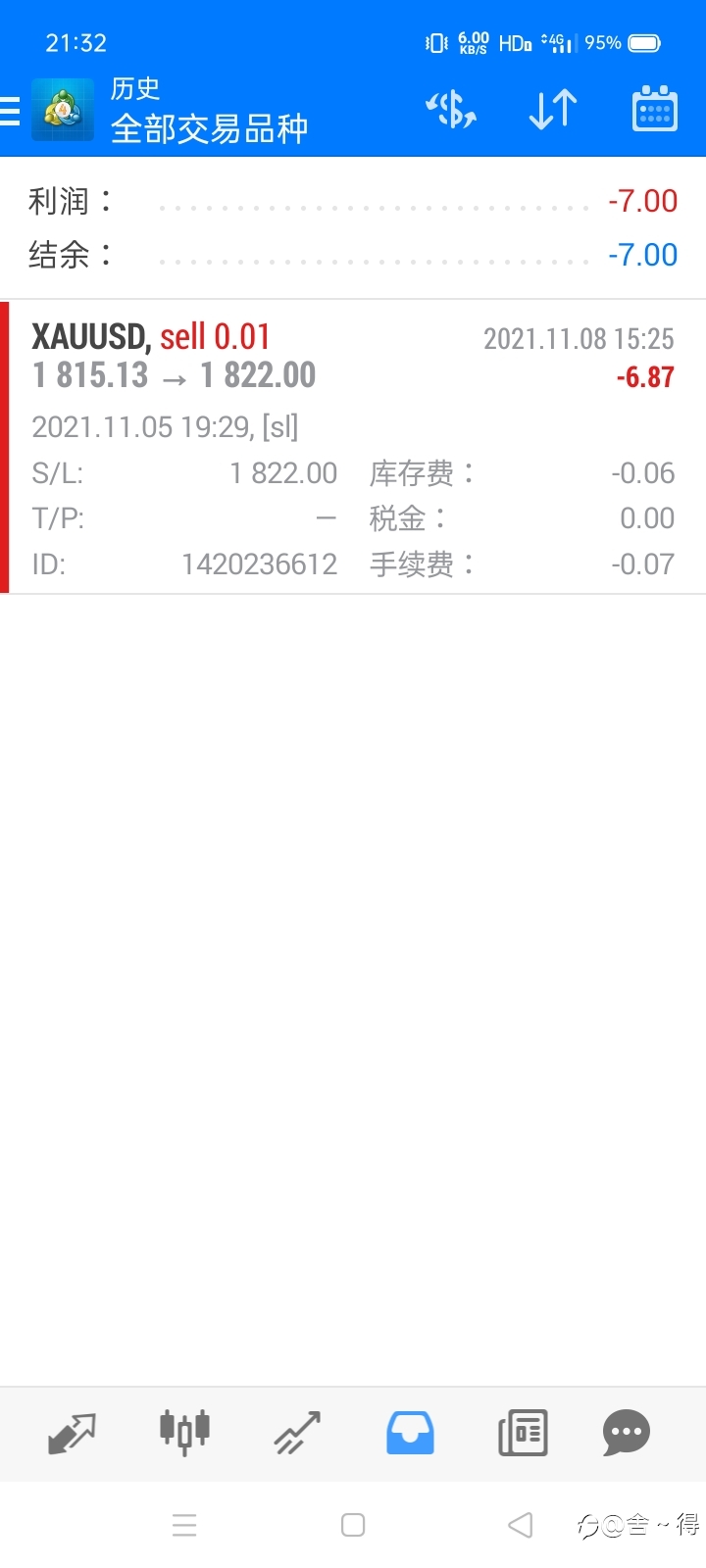The height and width of the screenshot is (1568, 706).
Task: Open the symbol filter dollar icon
Action: (451, 110)
